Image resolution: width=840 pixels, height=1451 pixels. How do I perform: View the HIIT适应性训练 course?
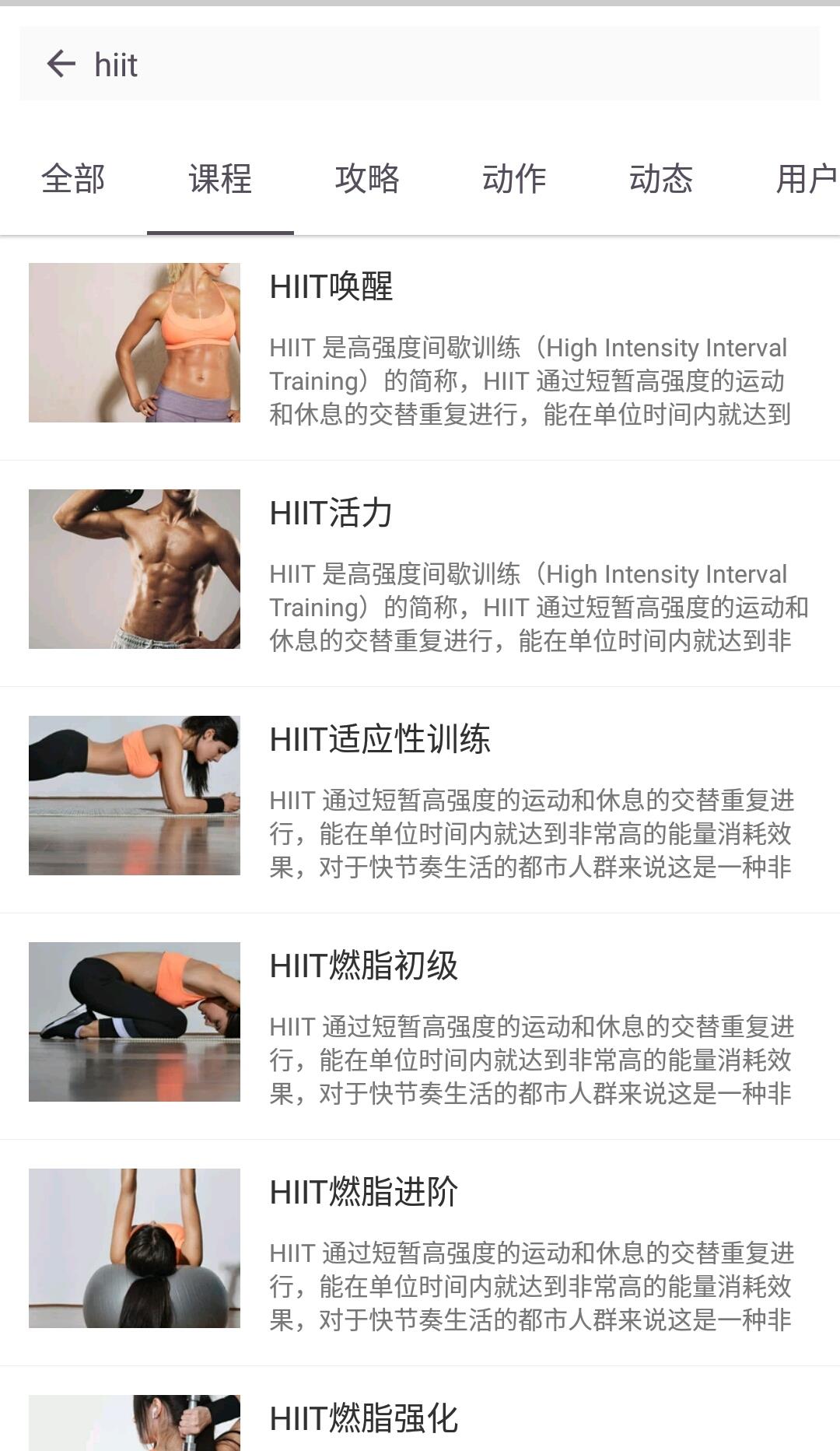pos(420,799)
